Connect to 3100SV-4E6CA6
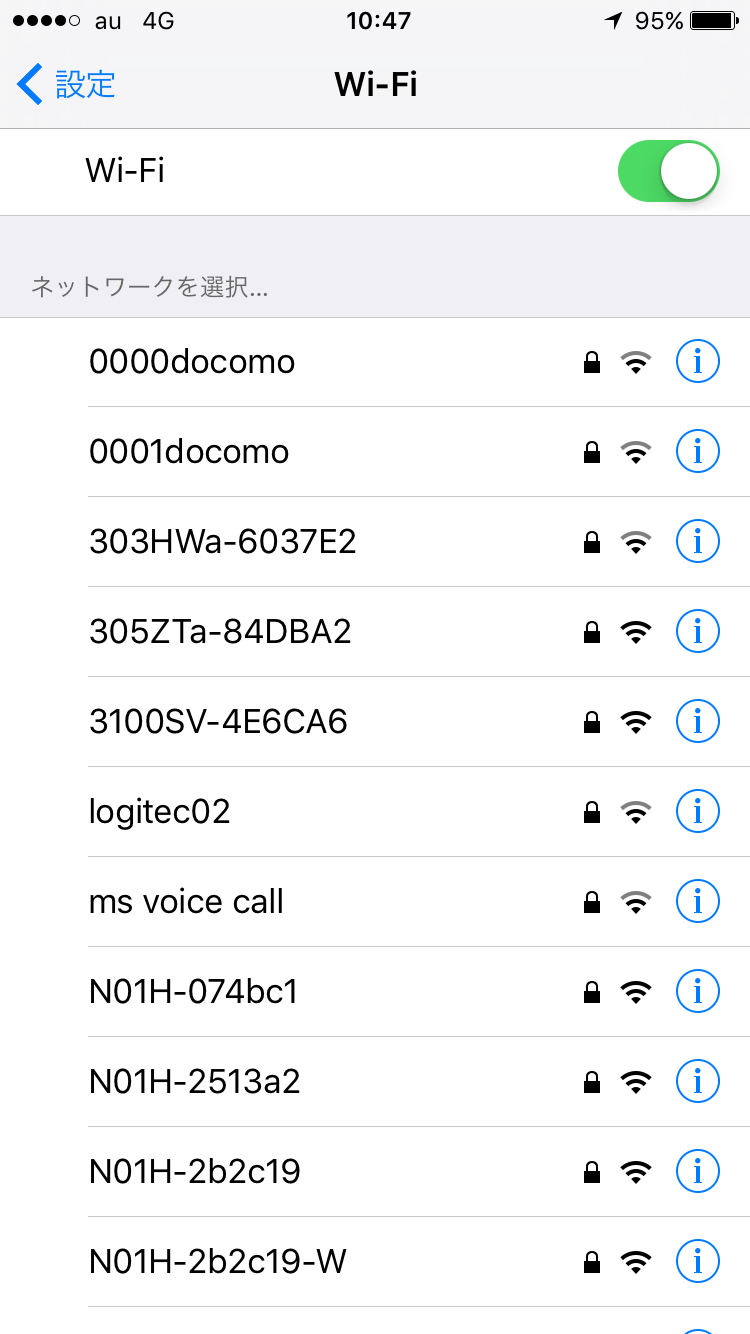This screenshot has height=1334, width=750. 375,722
